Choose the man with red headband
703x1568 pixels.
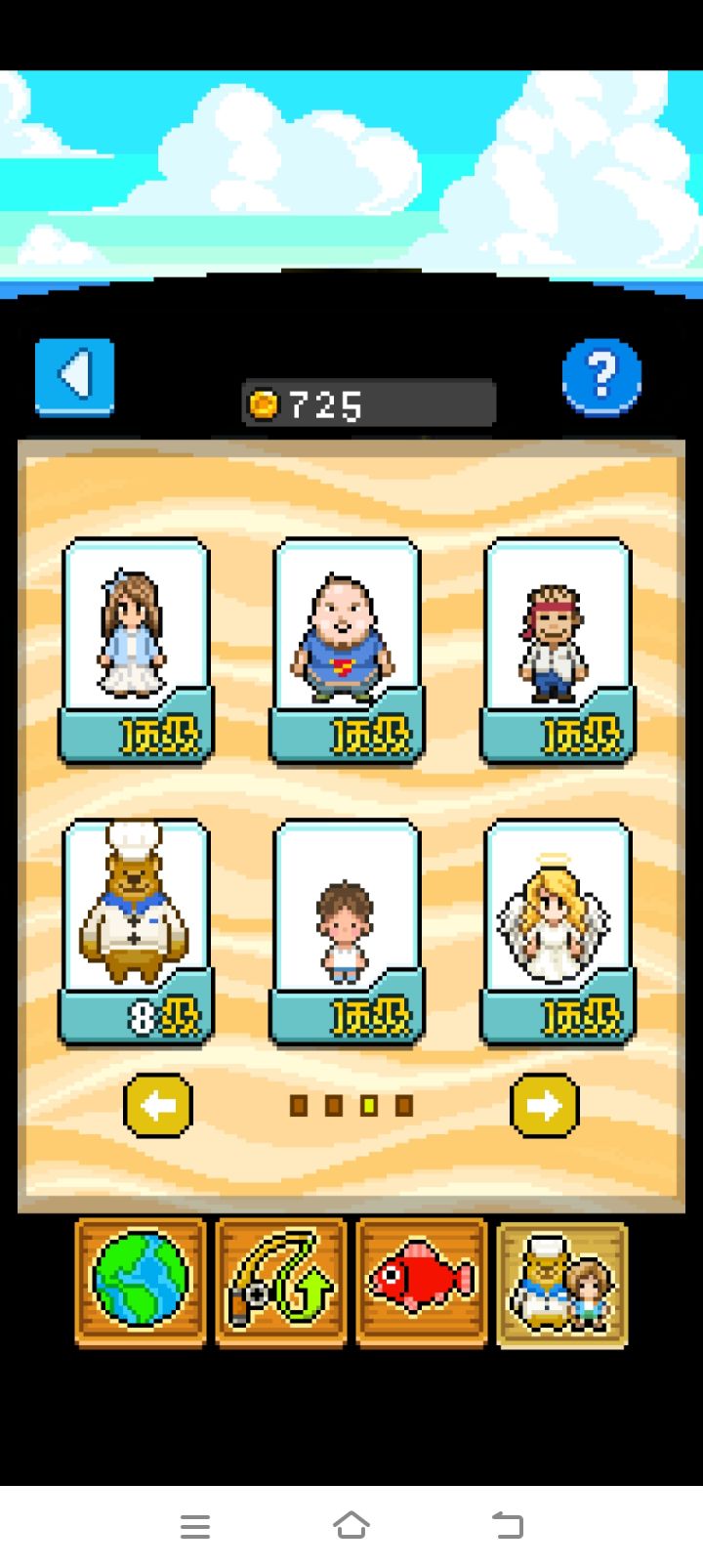click(558, 650)
